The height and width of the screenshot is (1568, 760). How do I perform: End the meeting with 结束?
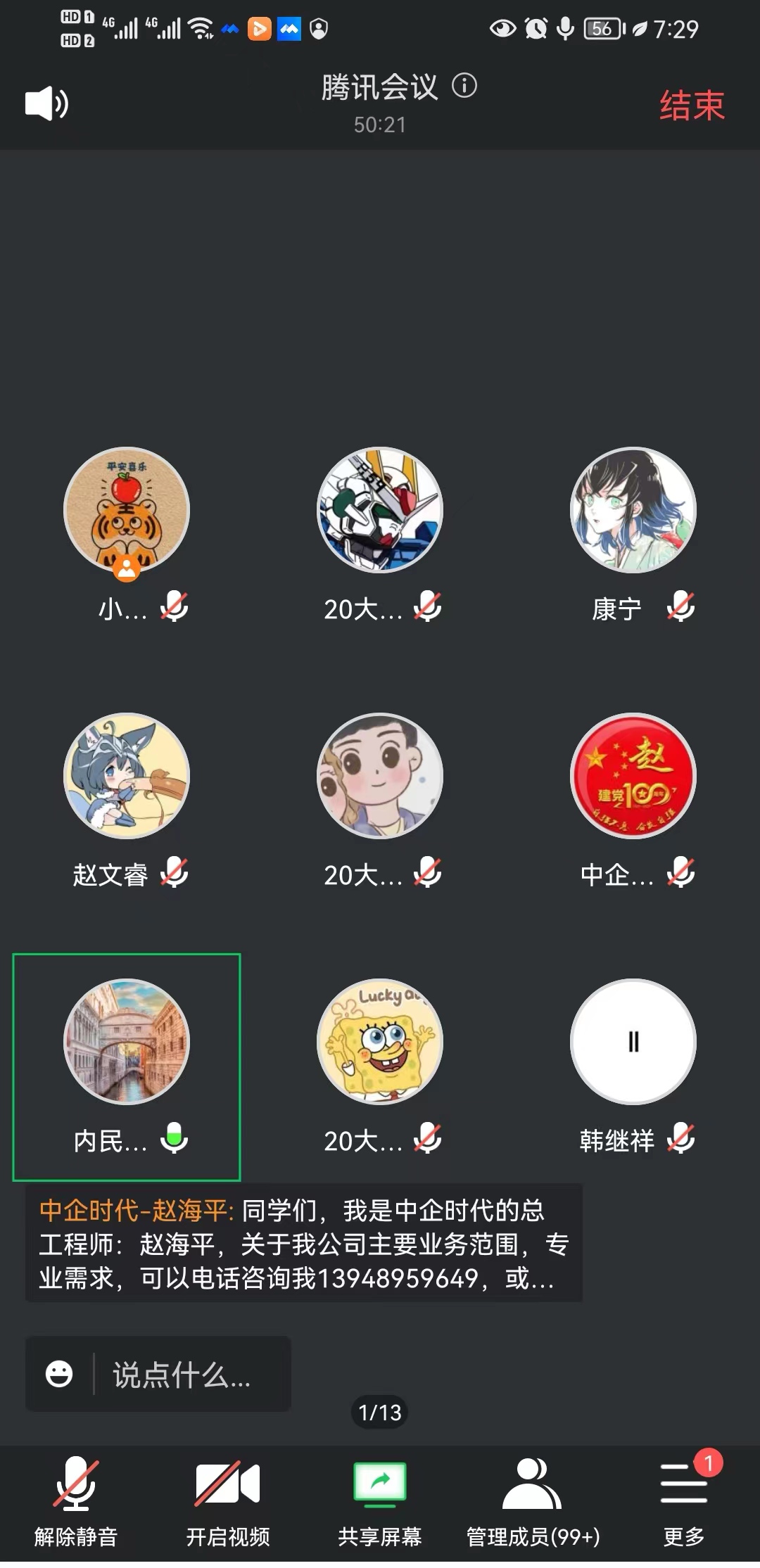[x=691, y=106]
